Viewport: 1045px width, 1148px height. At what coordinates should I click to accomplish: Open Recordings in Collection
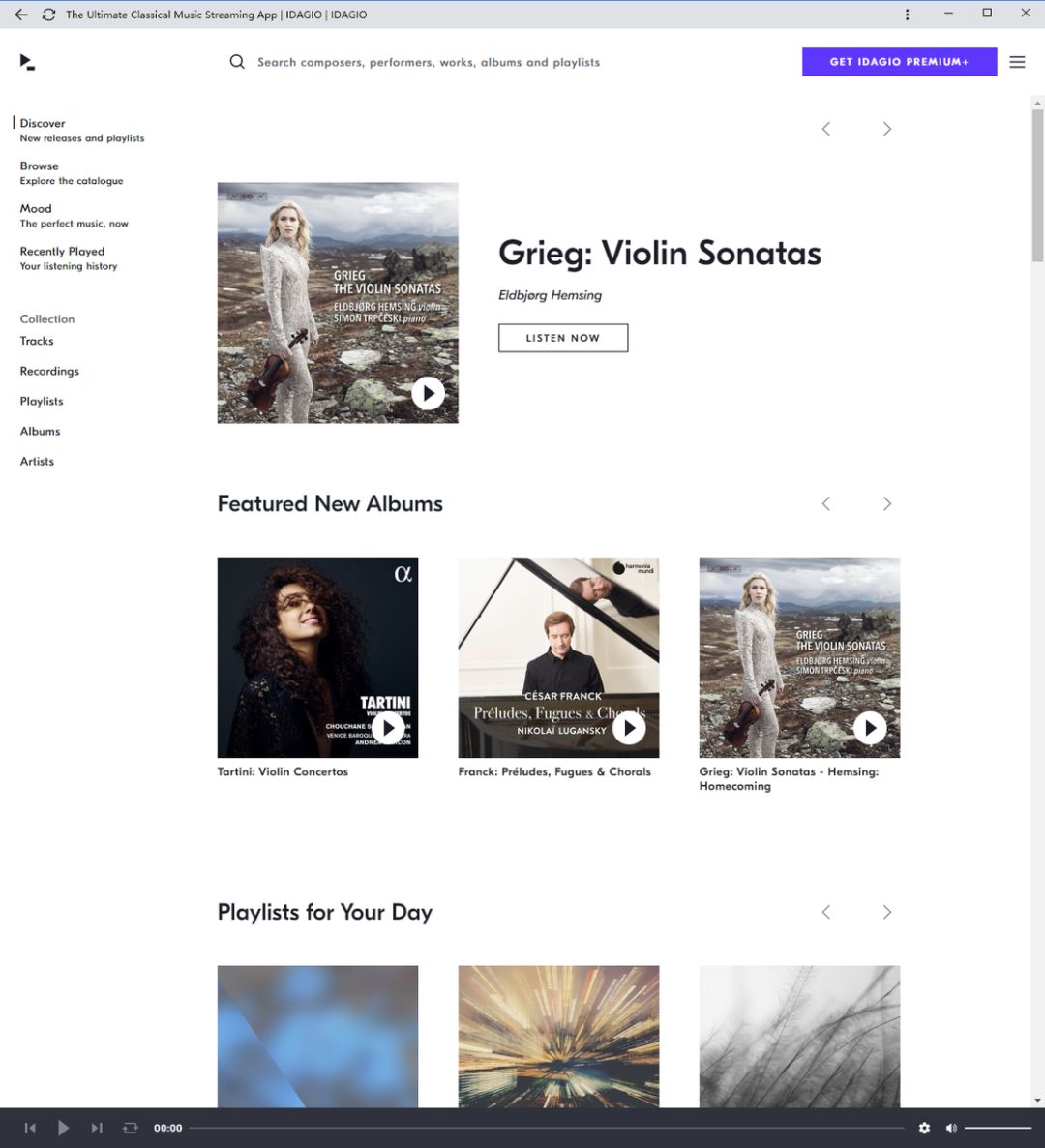49,371
